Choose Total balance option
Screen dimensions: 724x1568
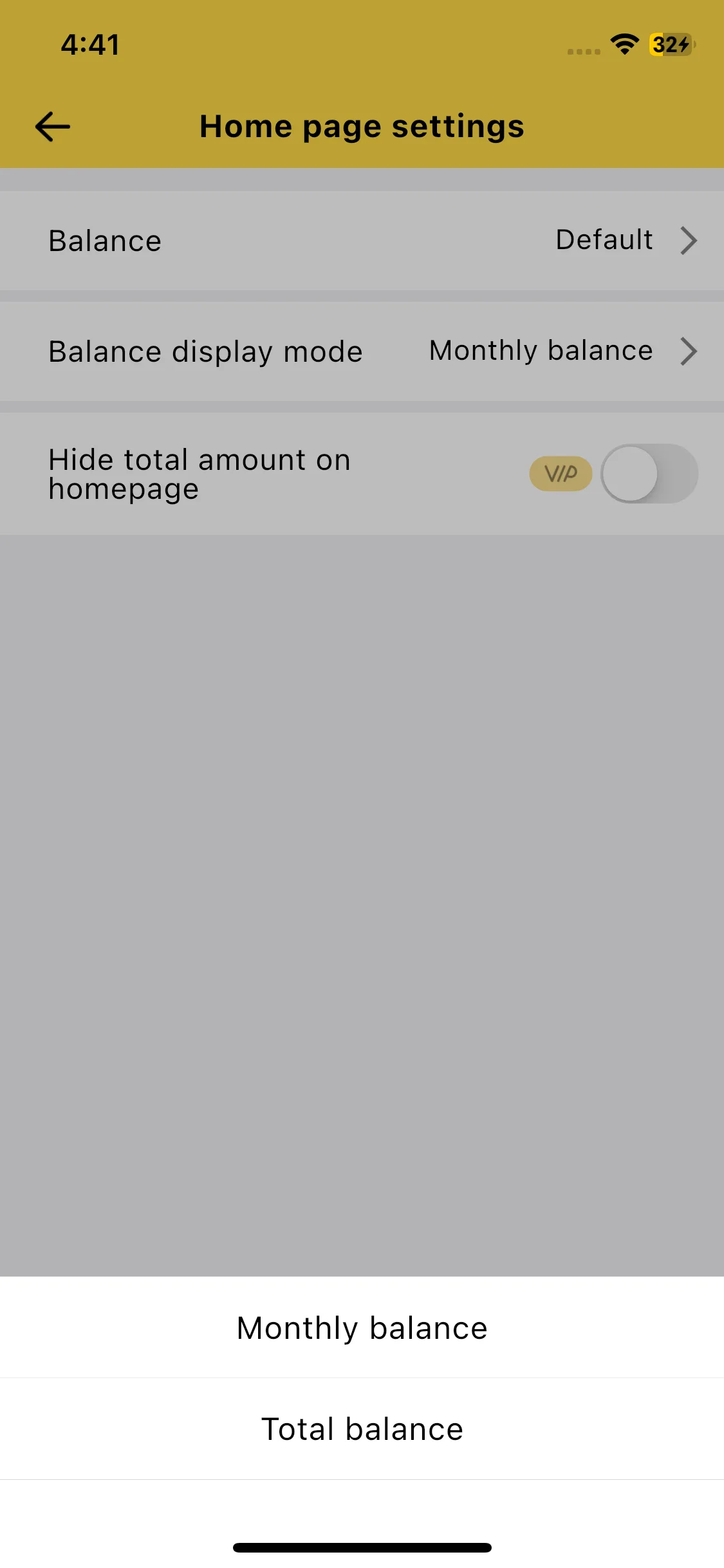[x=362, y=1429]
